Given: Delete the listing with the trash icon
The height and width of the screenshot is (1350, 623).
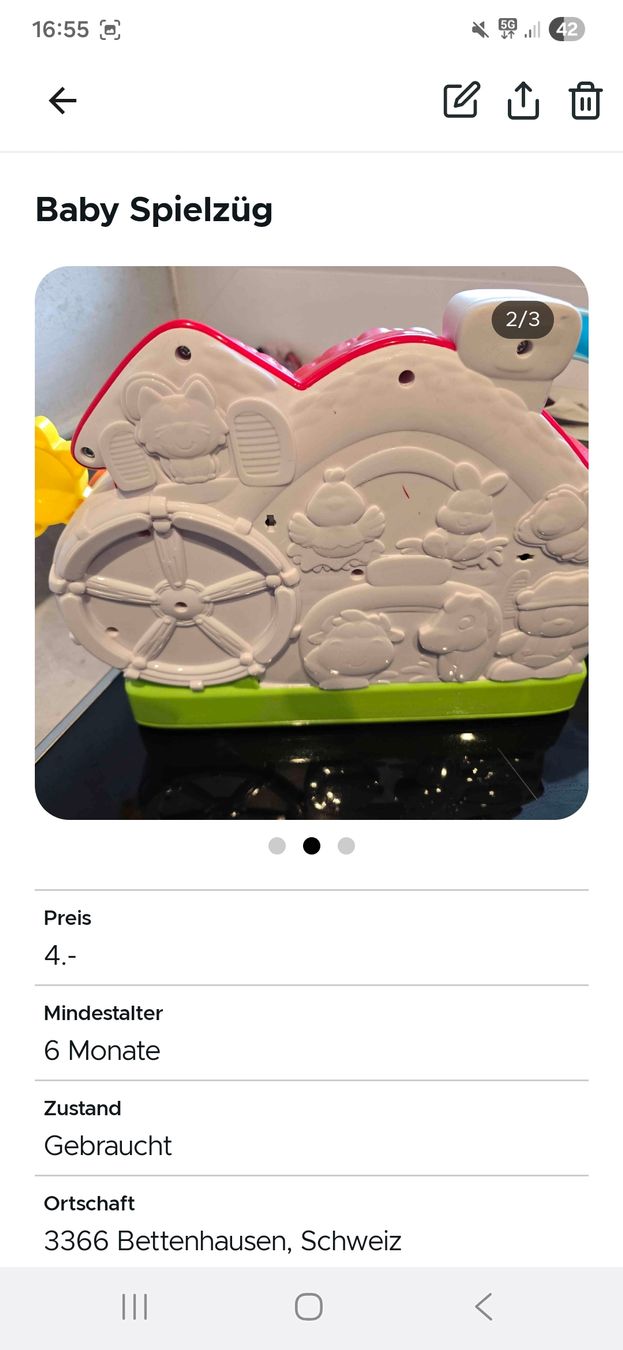Looking at the screenshot, I should tap(585, 100).
